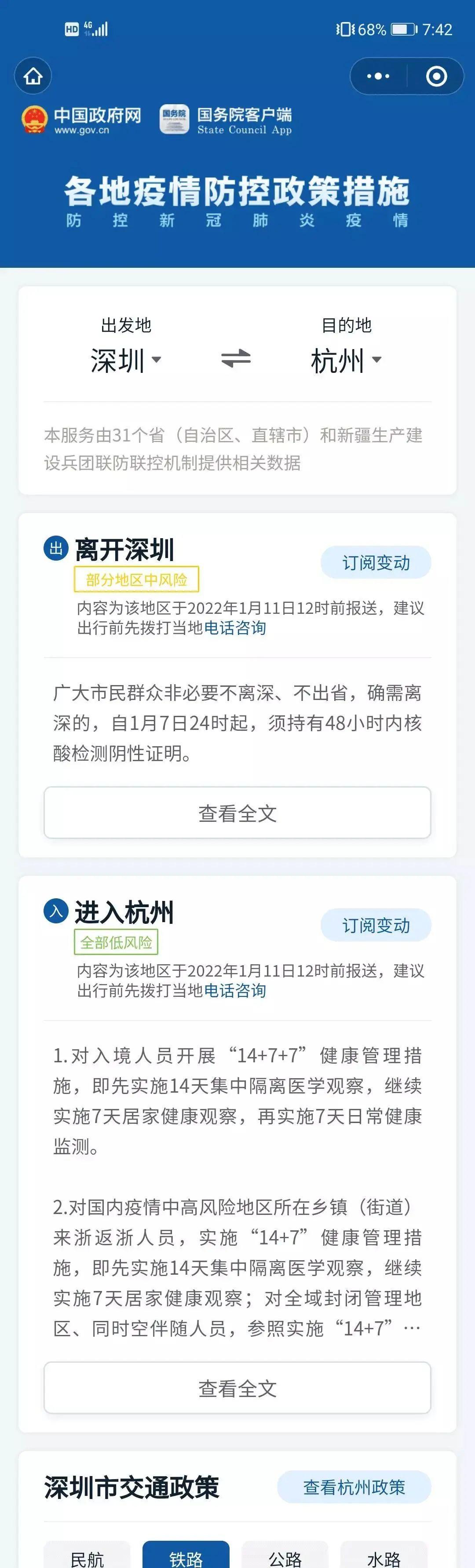Close the mini program via circle icon

[436, 76]
